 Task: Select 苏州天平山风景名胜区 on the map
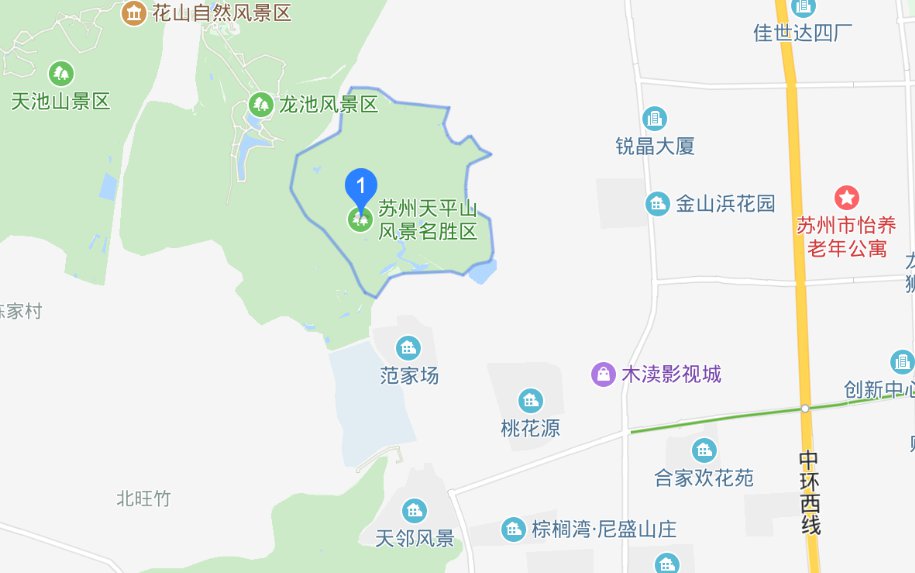pyautogui.click(x=359, y=219)
